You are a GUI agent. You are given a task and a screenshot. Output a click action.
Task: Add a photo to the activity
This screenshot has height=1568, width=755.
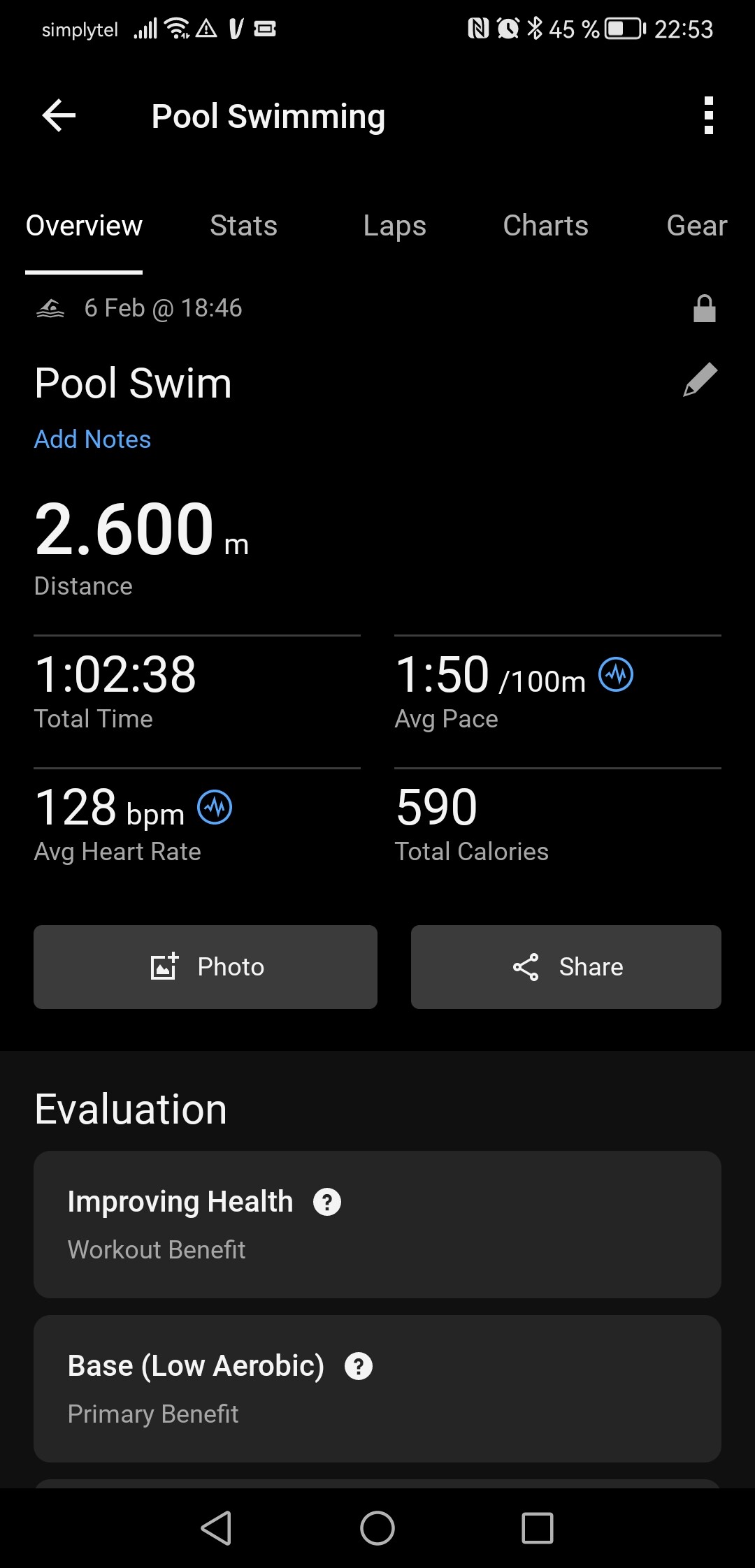[206, 967]
